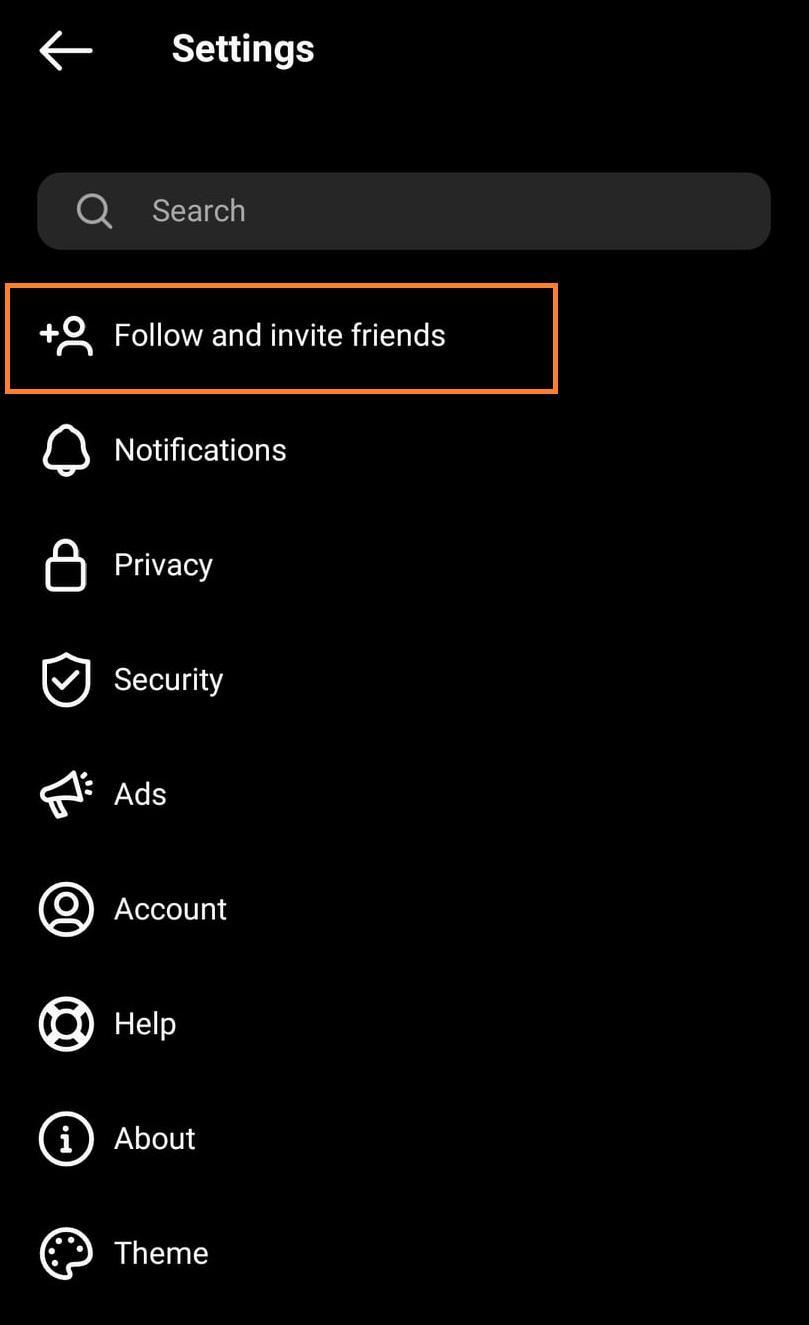The width and height of the screenshot is (809, 1325).
Task: Go back from Settings
Action: 66,50
